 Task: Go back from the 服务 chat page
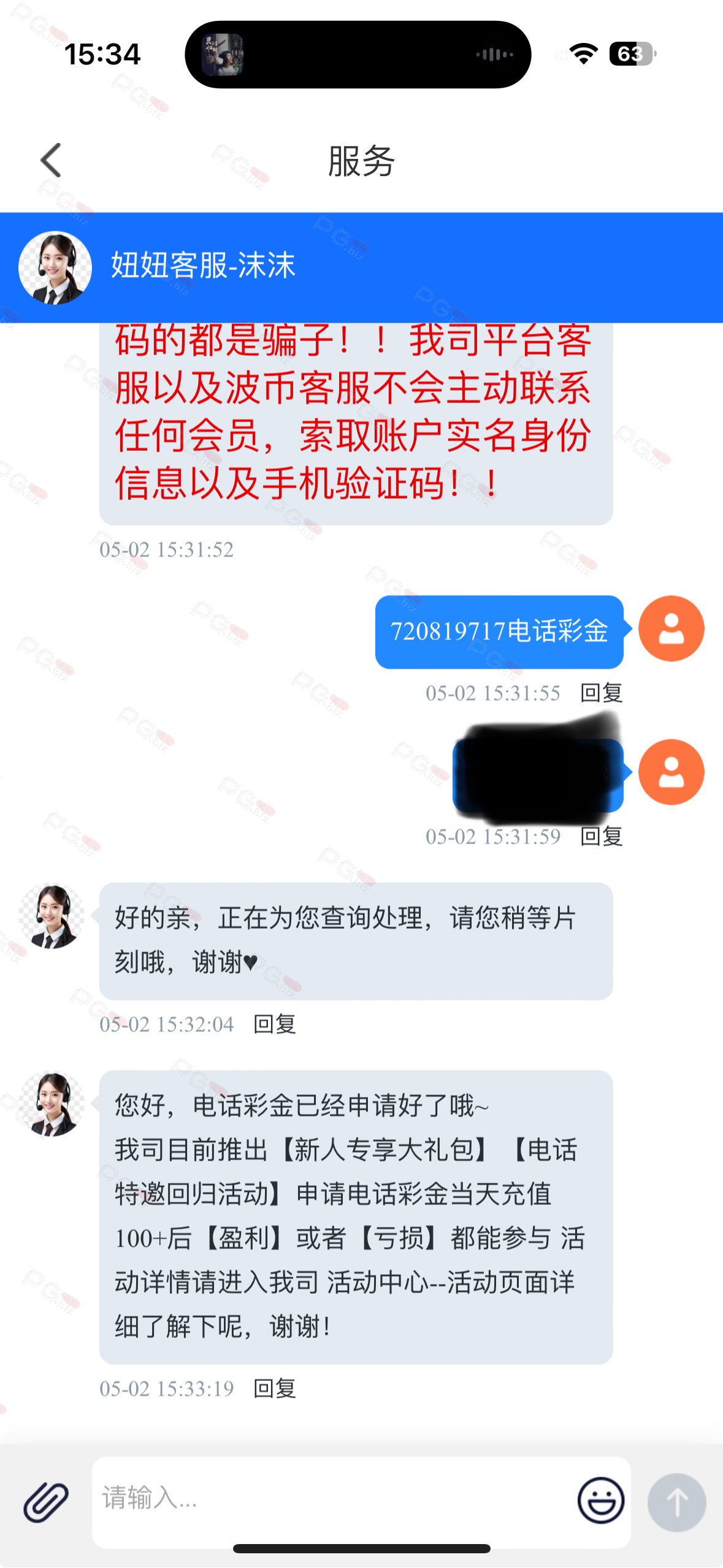coord(51,161)
